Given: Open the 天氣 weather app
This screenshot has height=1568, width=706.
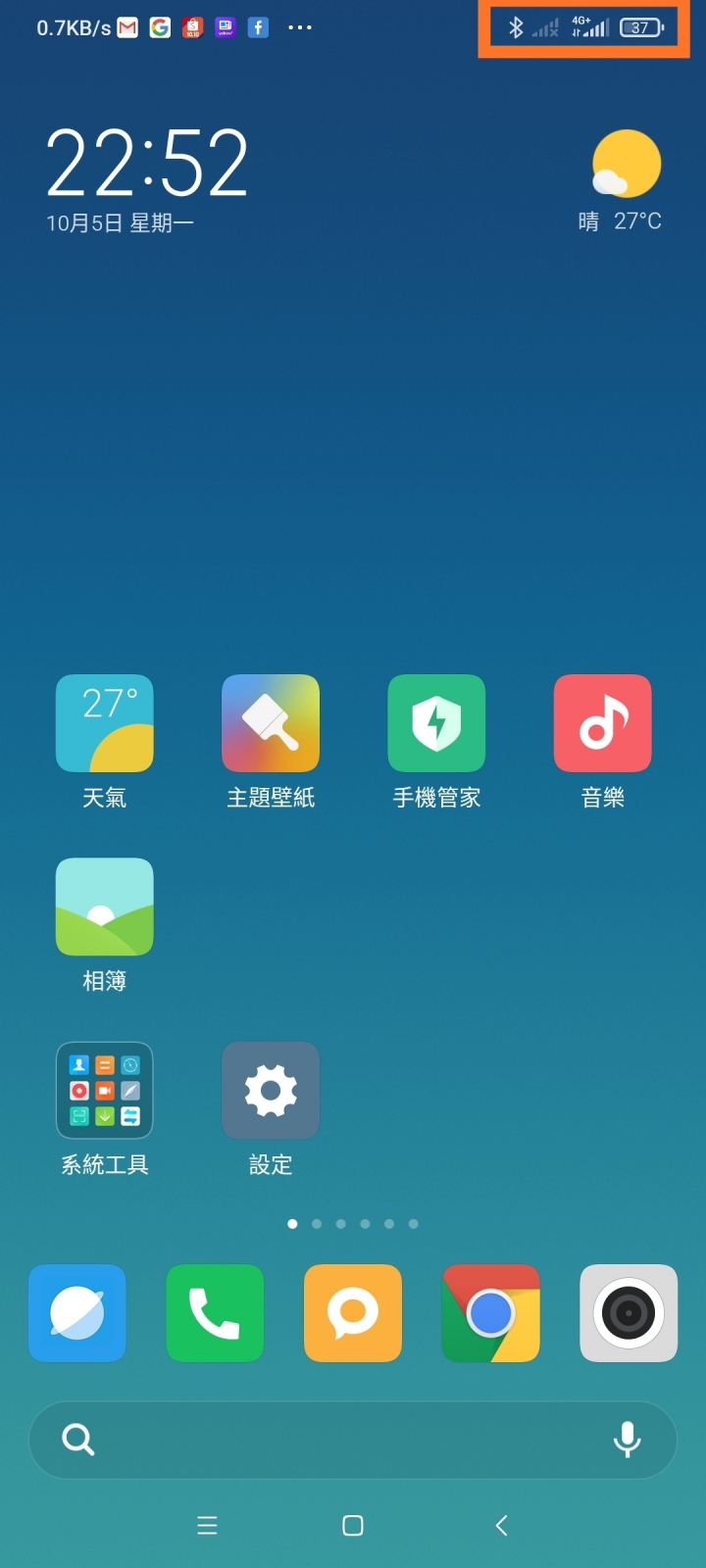Looking at the screenshot, I should [105, 723].
